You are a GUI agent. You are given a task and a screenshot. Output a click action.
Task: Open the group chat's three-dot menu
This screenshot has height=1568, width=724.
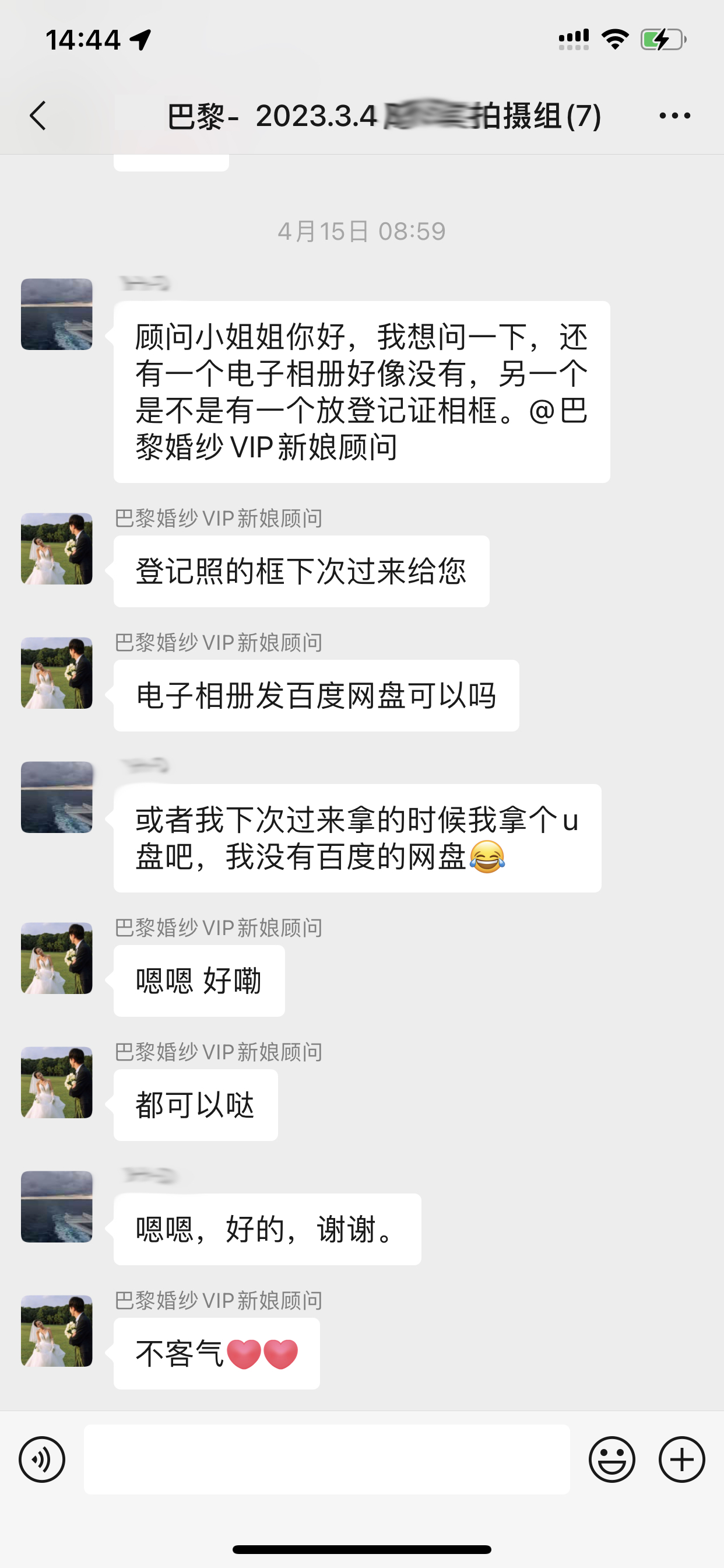[x=674, y=116]
